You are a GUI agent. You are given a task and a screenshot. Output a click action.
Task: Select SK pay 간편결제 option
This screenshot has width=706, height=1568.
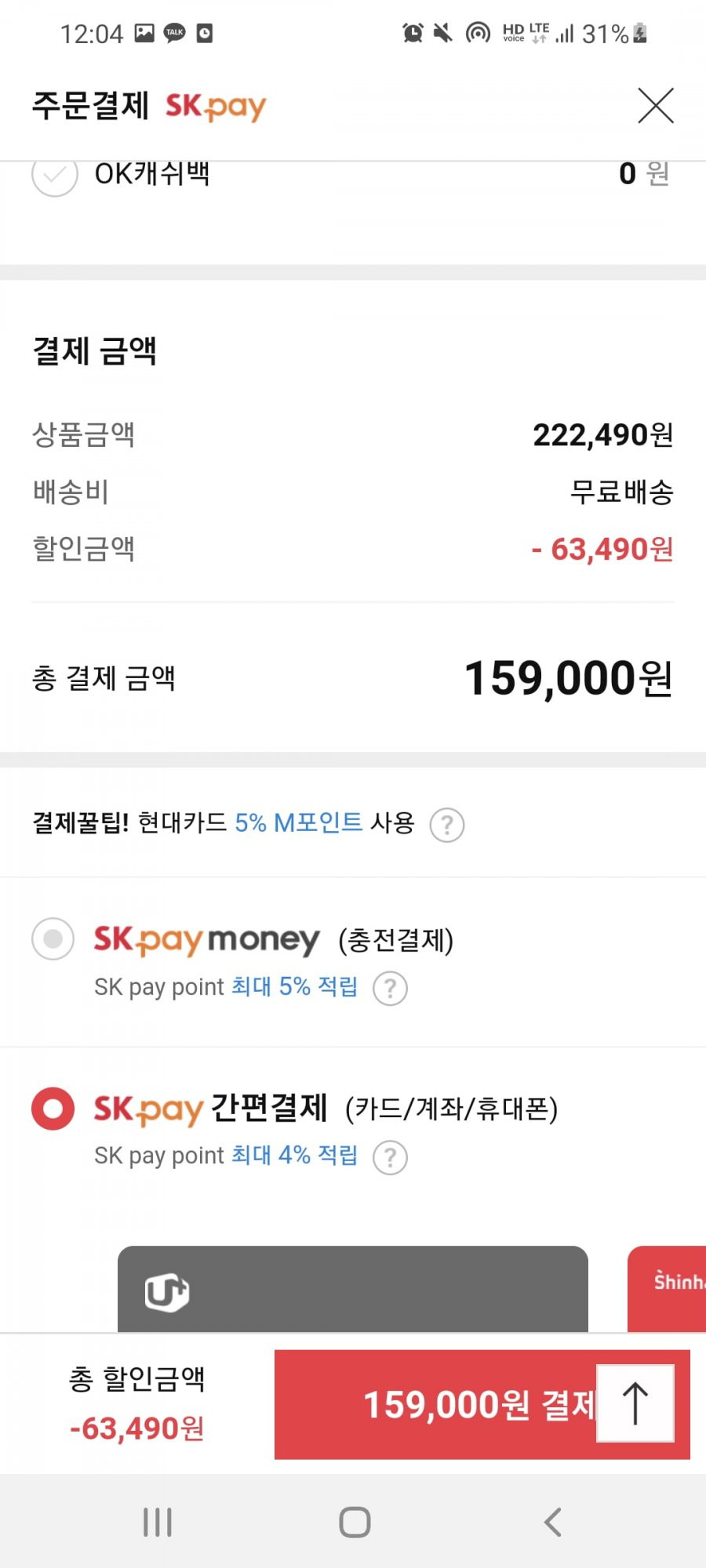53,1108
